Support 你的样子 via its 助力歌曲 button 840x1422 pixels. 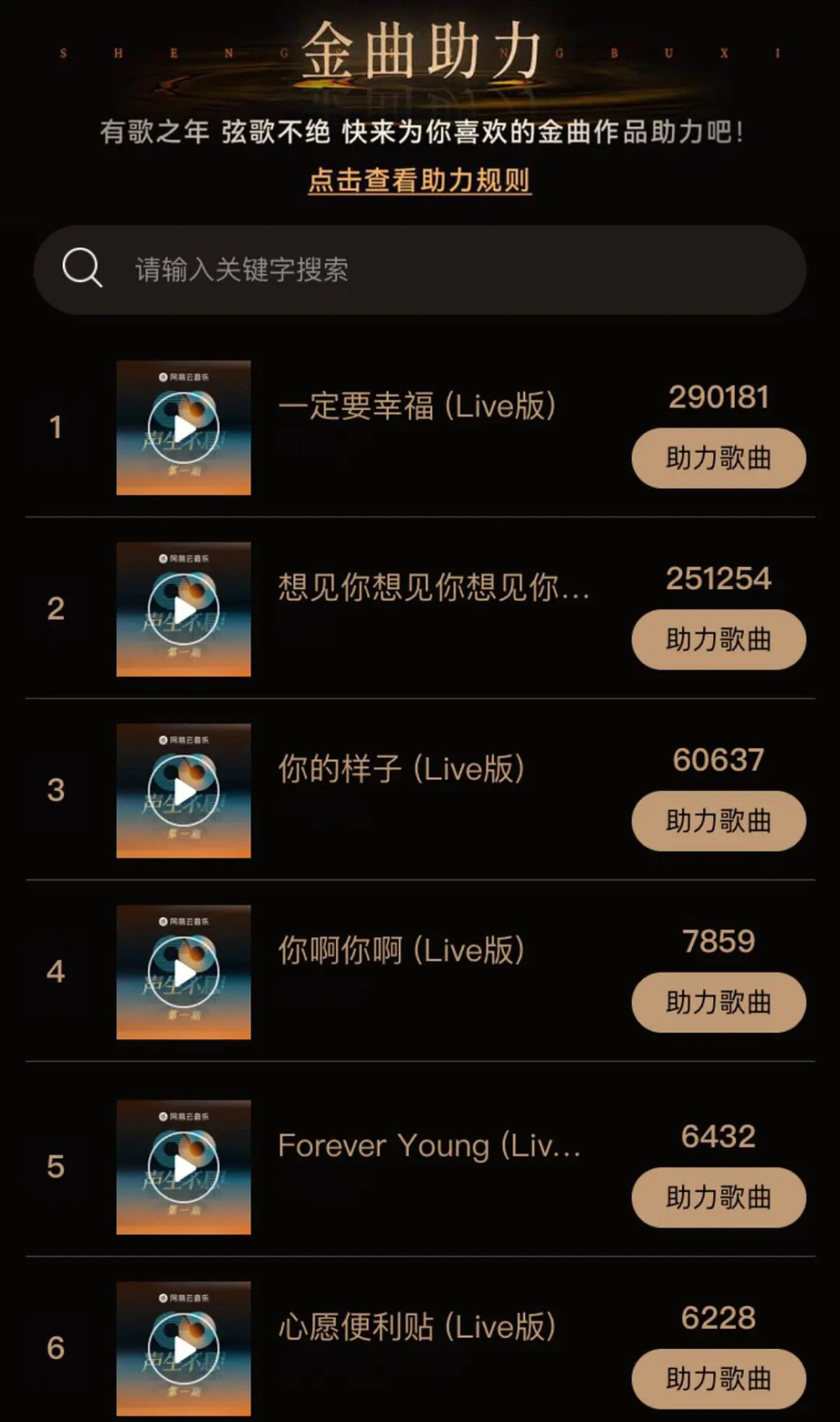[x=718, y=821]
